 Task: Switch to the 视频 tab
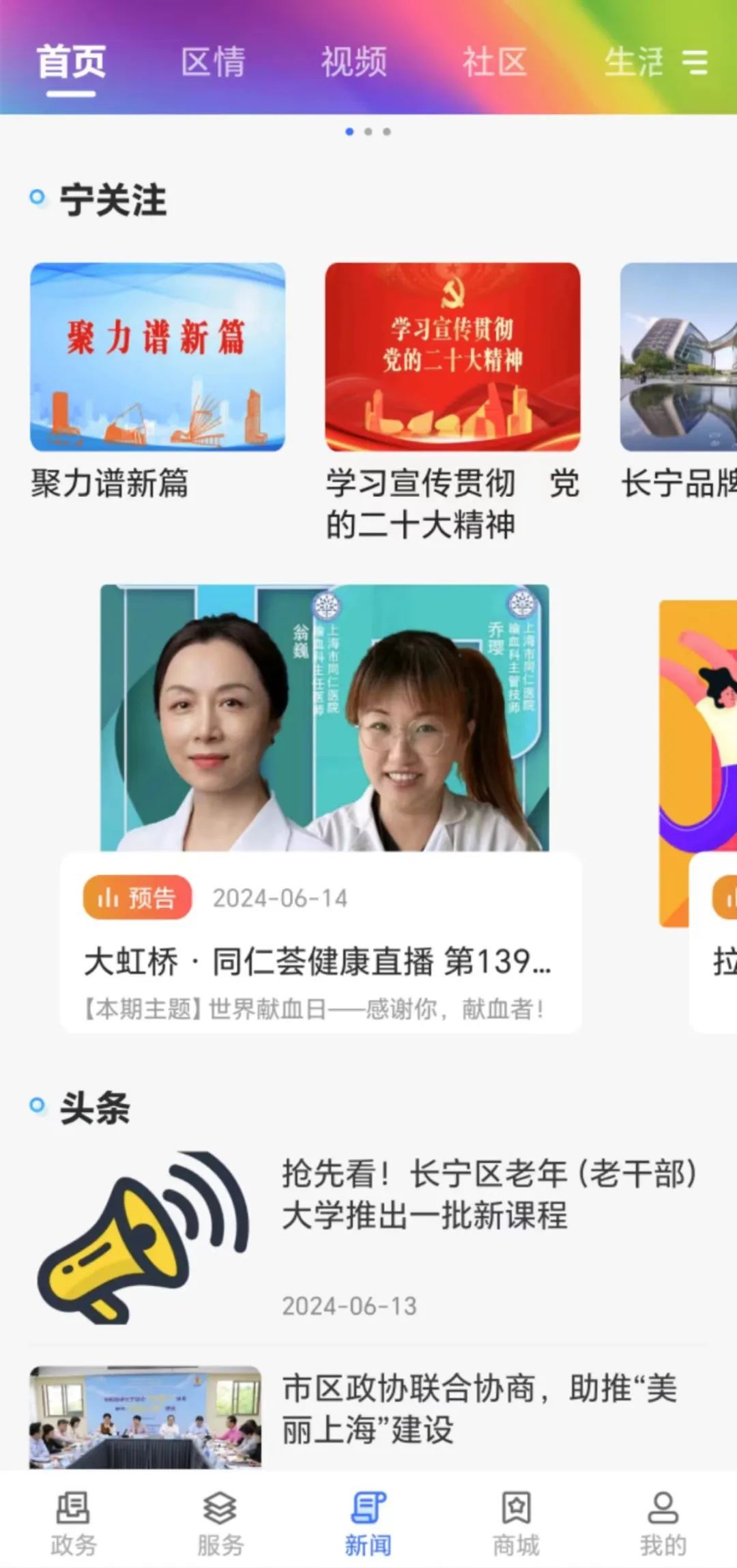click(354, 62)
